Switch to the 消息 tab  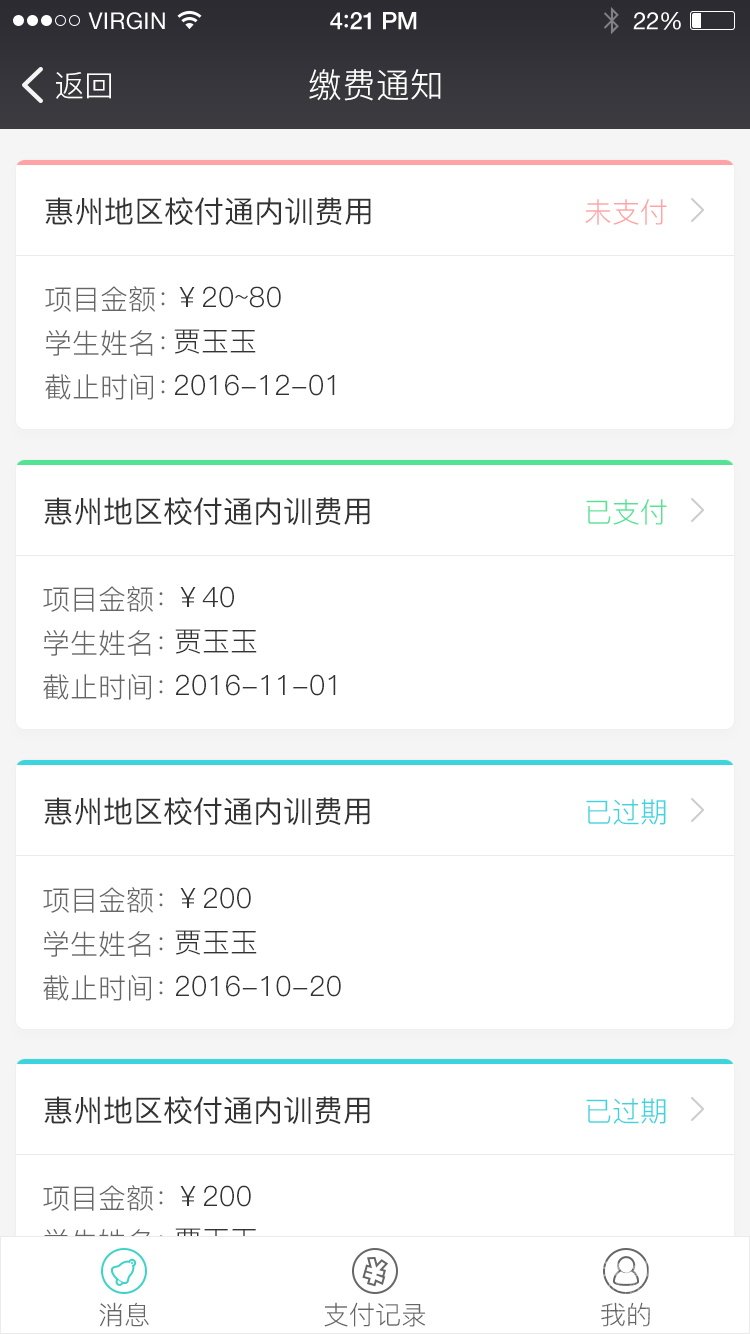(124, 1288)
